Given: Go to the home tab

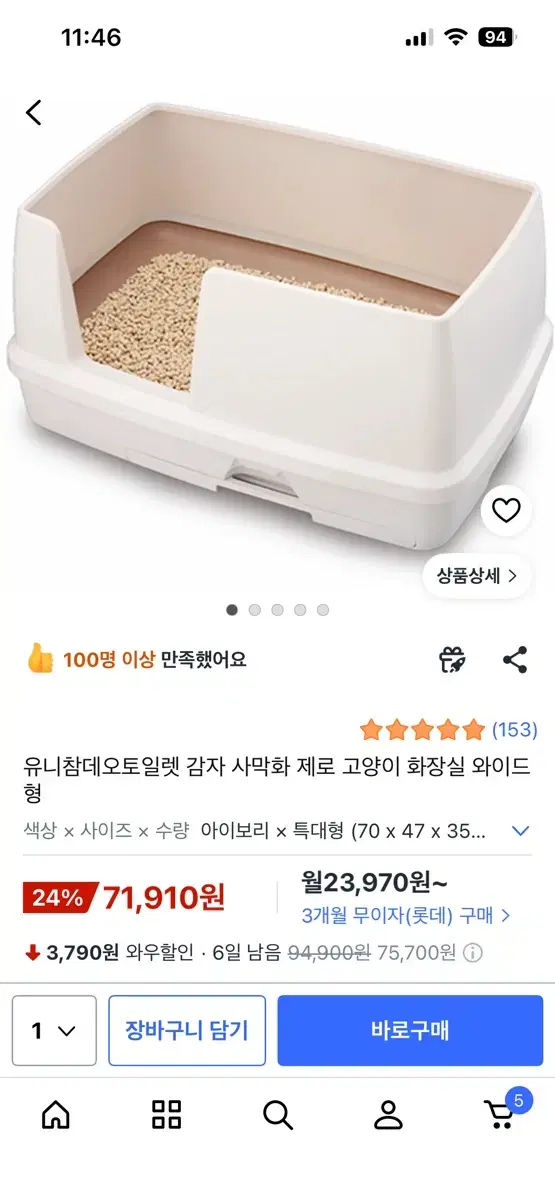Looking at the screenshot, I should tap(56, 1114).
